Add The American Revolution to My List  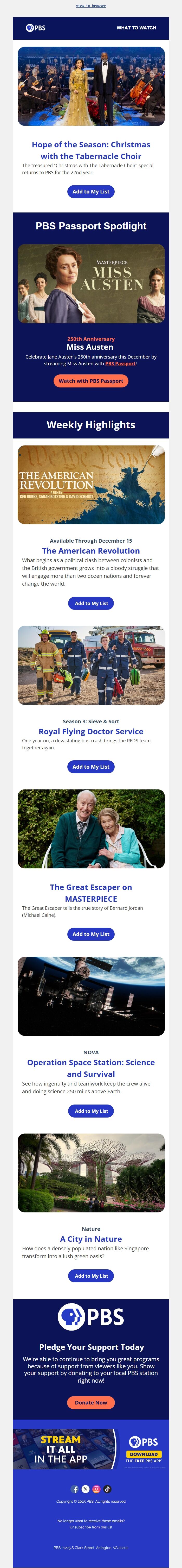coord(91,603)
